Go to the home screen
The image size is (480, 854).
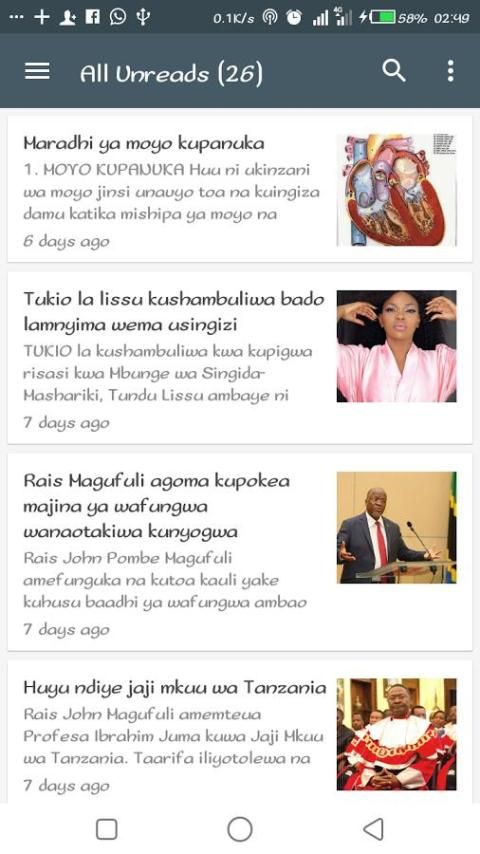[240, 829]
